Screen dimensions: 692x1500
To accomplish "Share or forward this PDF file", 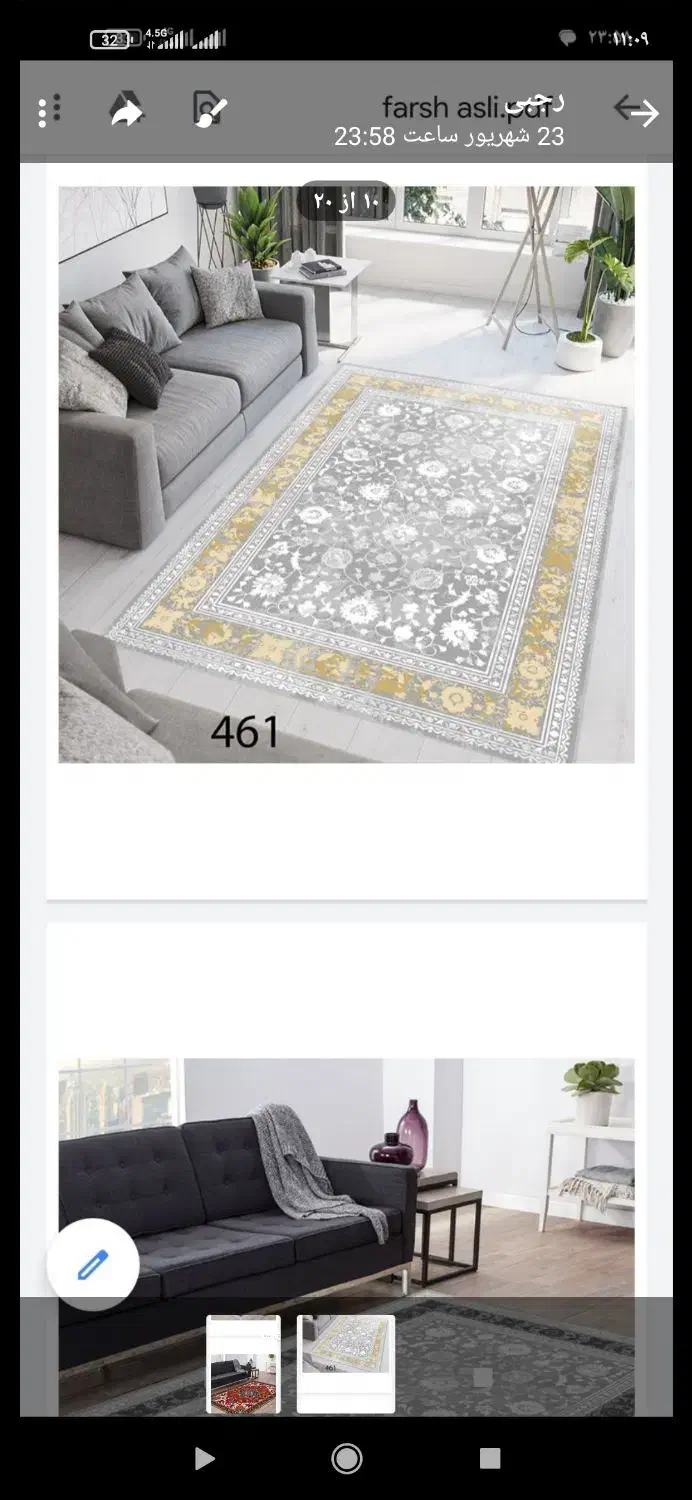I will 127,111.
